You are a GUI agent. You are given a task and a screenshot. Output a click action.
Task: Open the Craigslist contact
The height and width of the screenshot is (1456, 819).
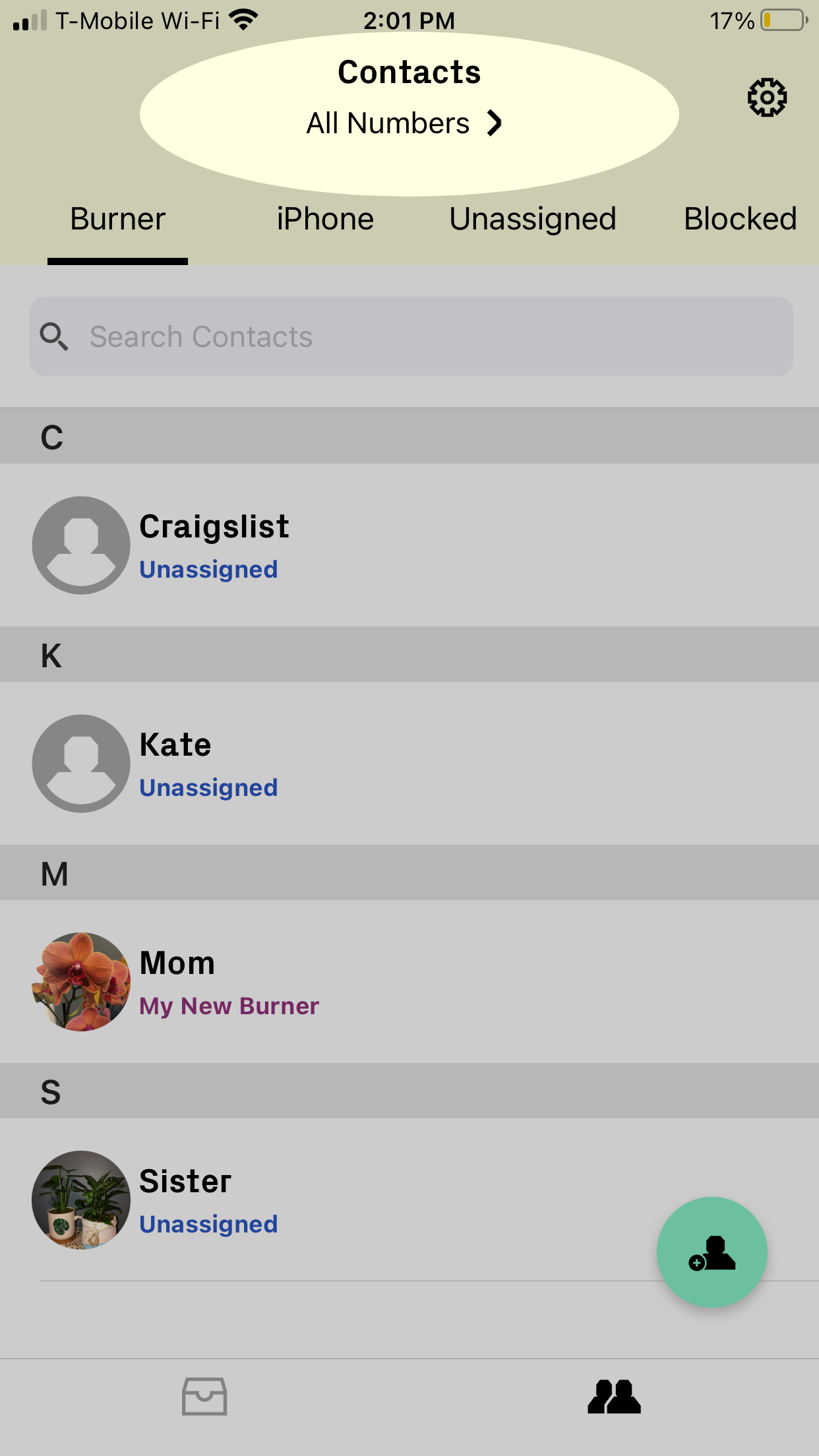pyautogui.click(x=409, y=545)
